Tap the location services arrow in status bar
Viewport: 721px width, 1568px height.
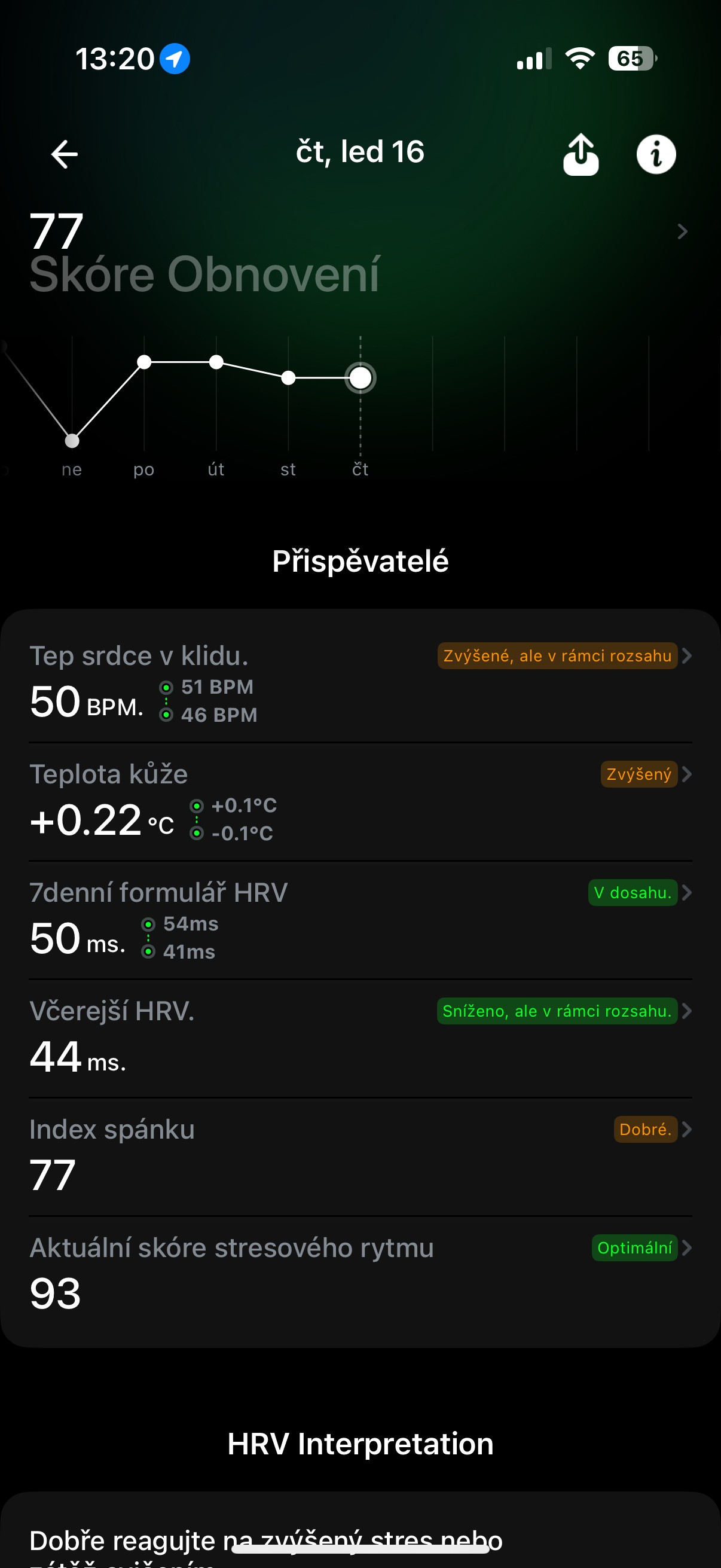175,58
